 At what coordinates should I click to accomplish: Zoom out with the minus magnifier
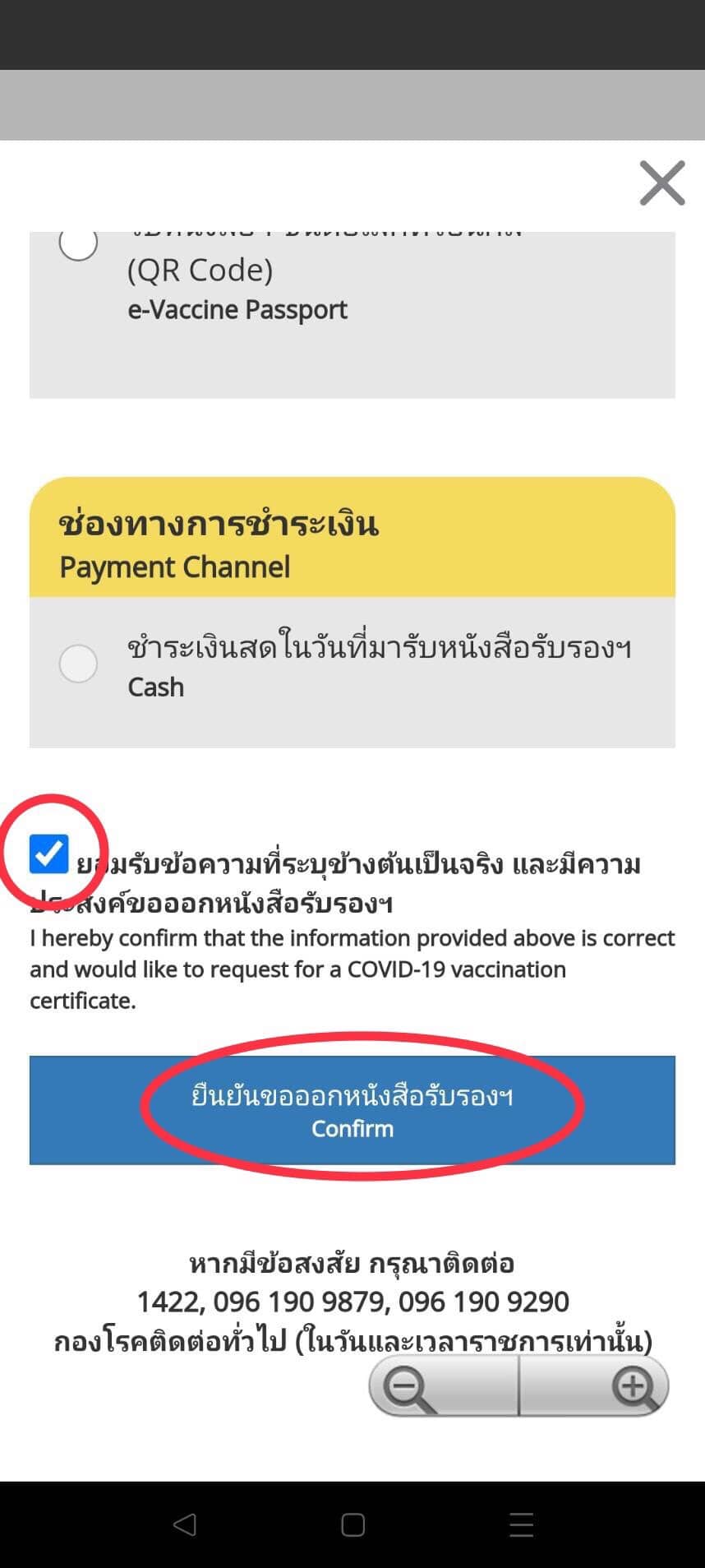pos(407,1388)
